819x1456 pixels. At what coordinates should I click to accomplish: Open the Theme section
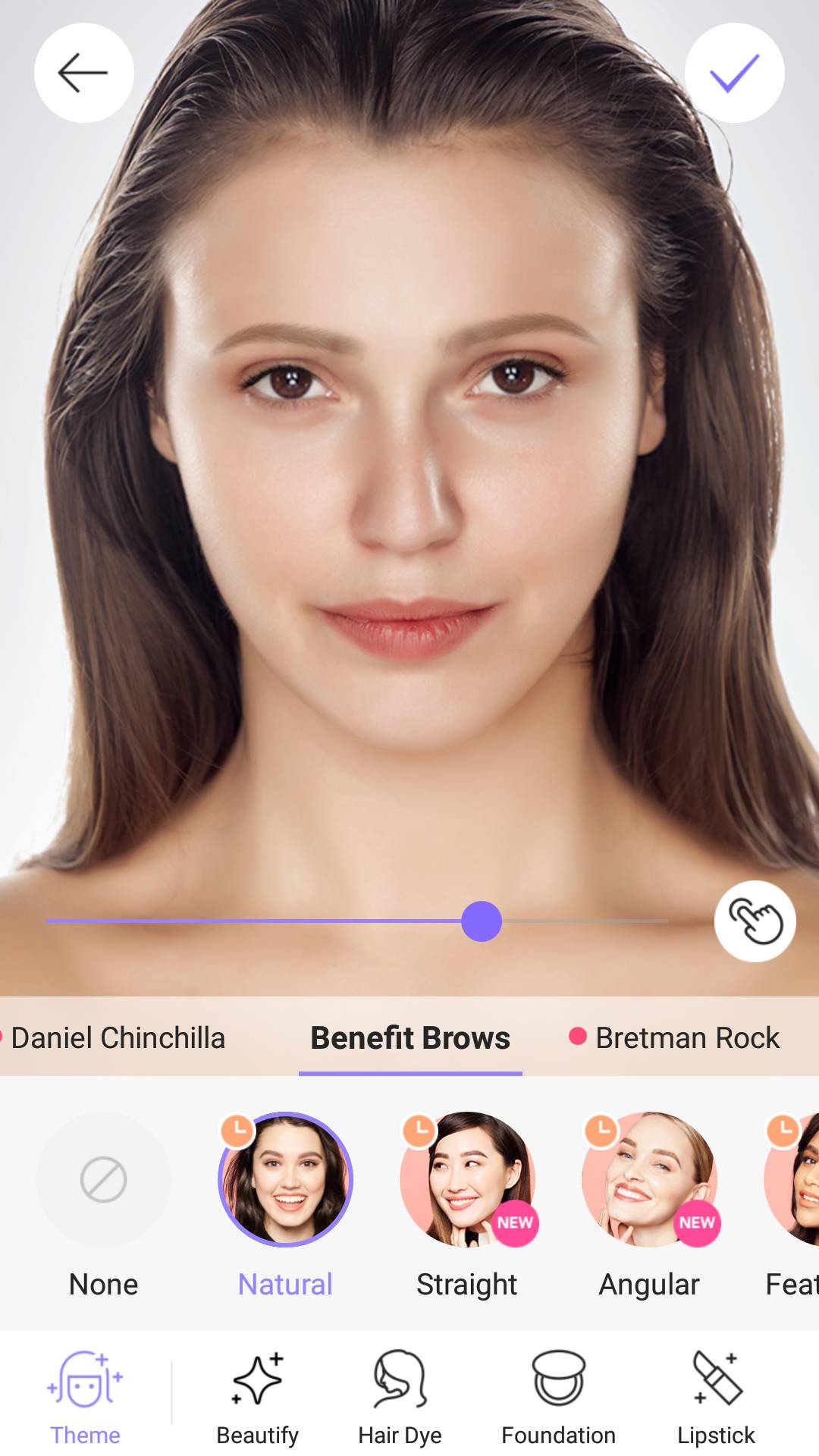pos(85,1397)
